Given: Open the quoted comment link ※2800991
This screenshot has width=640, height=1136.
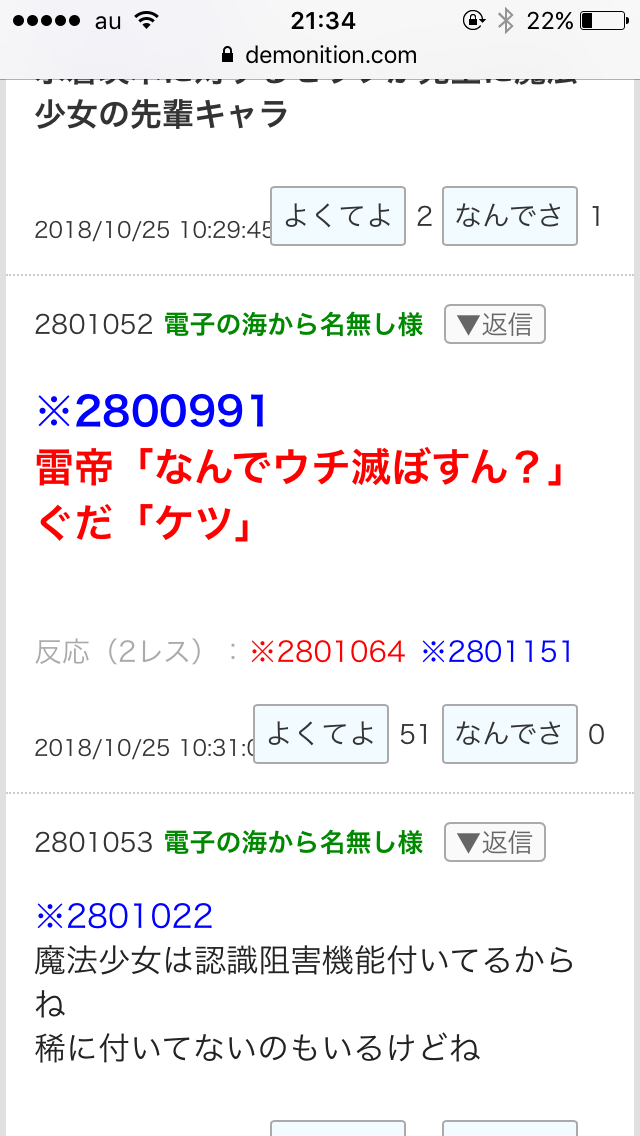Looking at the screenshot, I should coord(151,412).
